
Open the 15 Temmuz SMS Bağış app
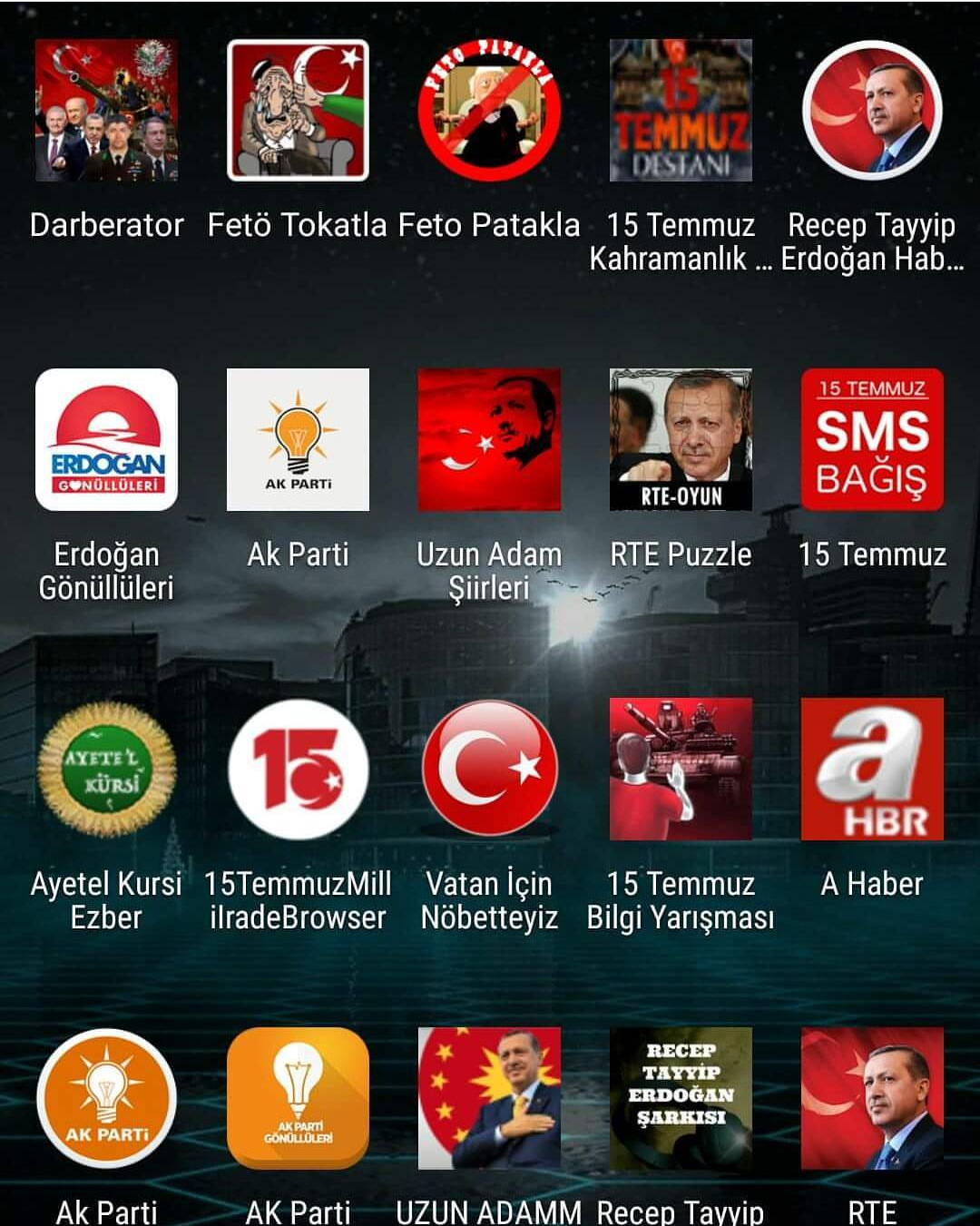[x=872, y=440]
